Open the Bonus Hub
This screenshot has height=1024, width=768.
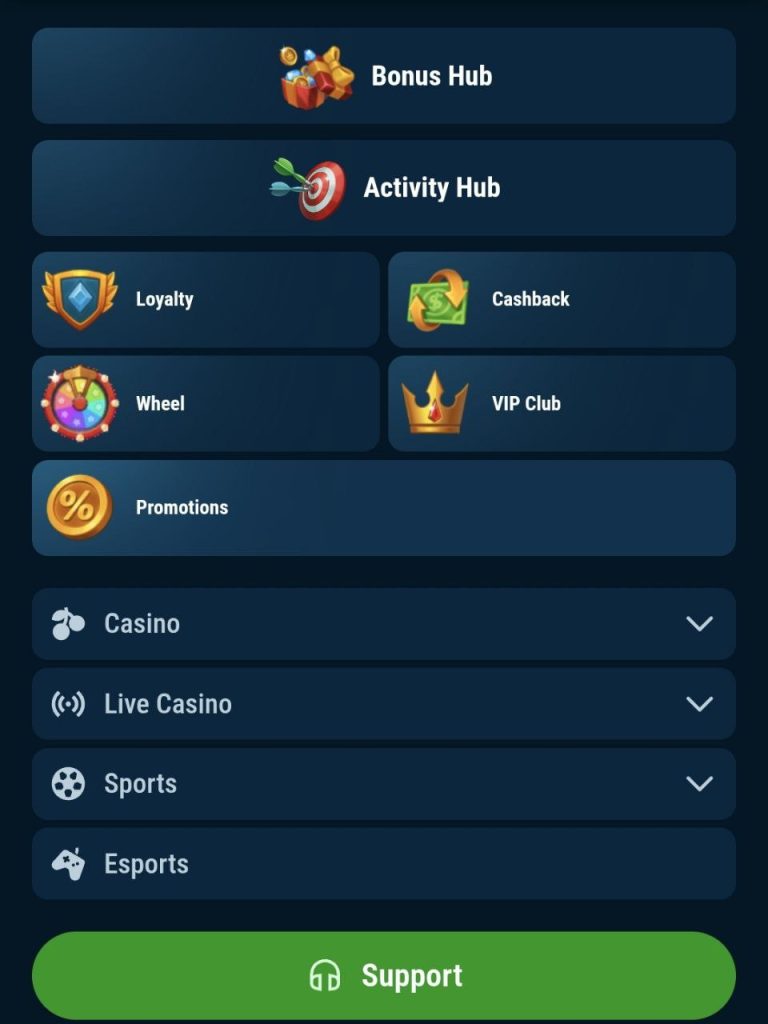[384, 76]
